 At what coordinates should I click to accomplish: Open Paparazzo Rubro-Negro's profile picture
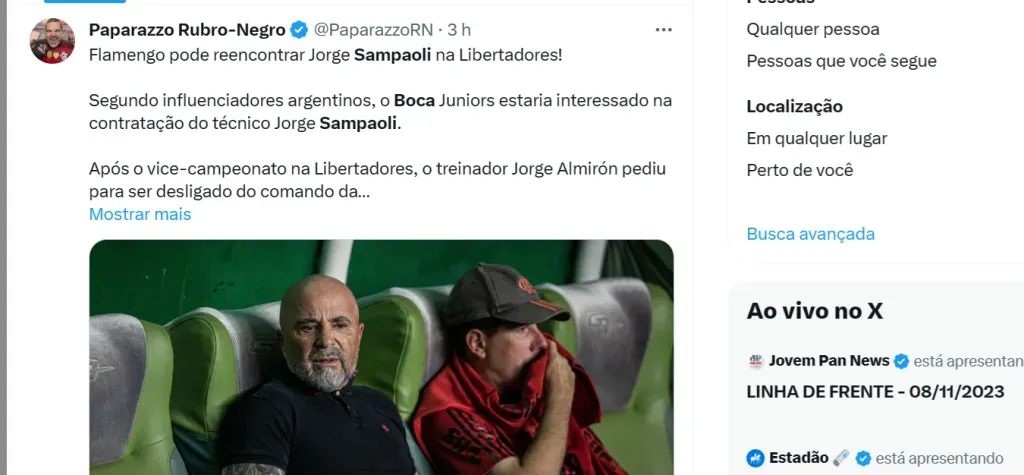(52, 41)
